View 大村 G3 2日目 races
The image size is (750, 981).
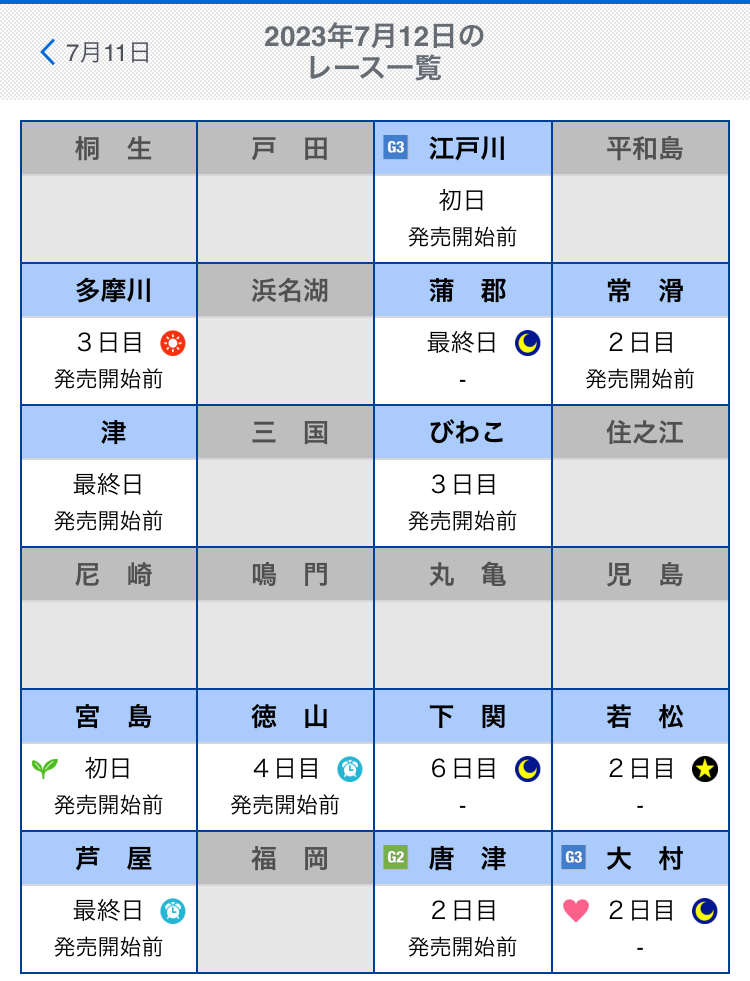pos(640,902)
